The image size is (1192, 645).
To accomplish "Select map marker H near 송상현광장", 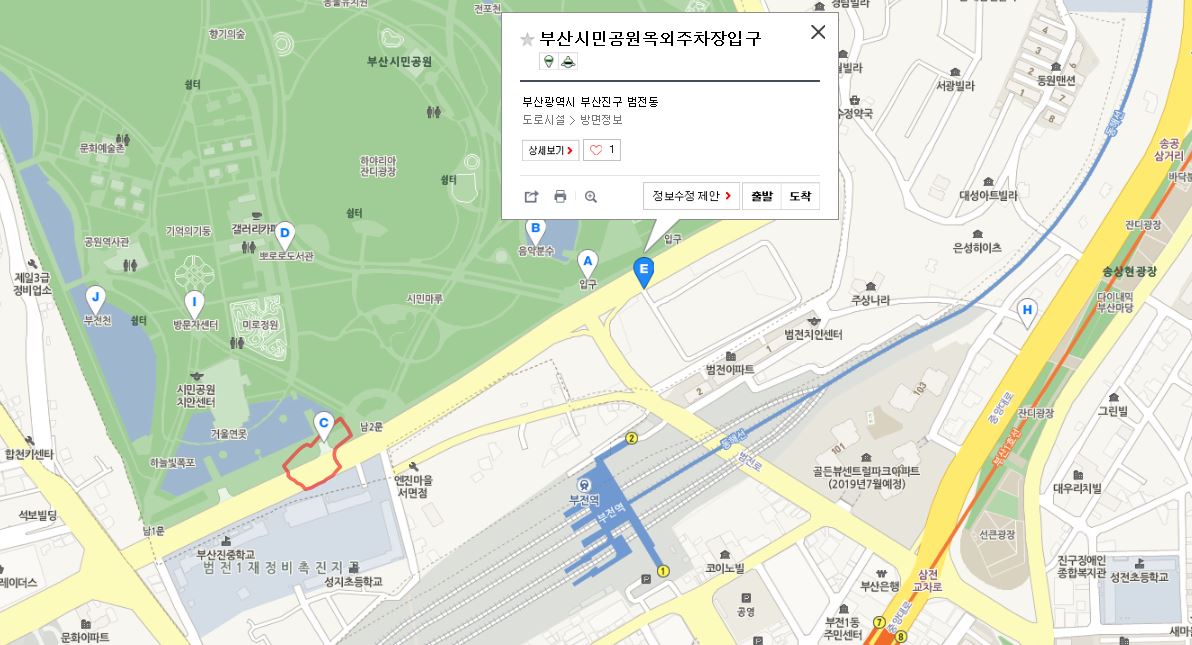I will tap(1027, 311).
